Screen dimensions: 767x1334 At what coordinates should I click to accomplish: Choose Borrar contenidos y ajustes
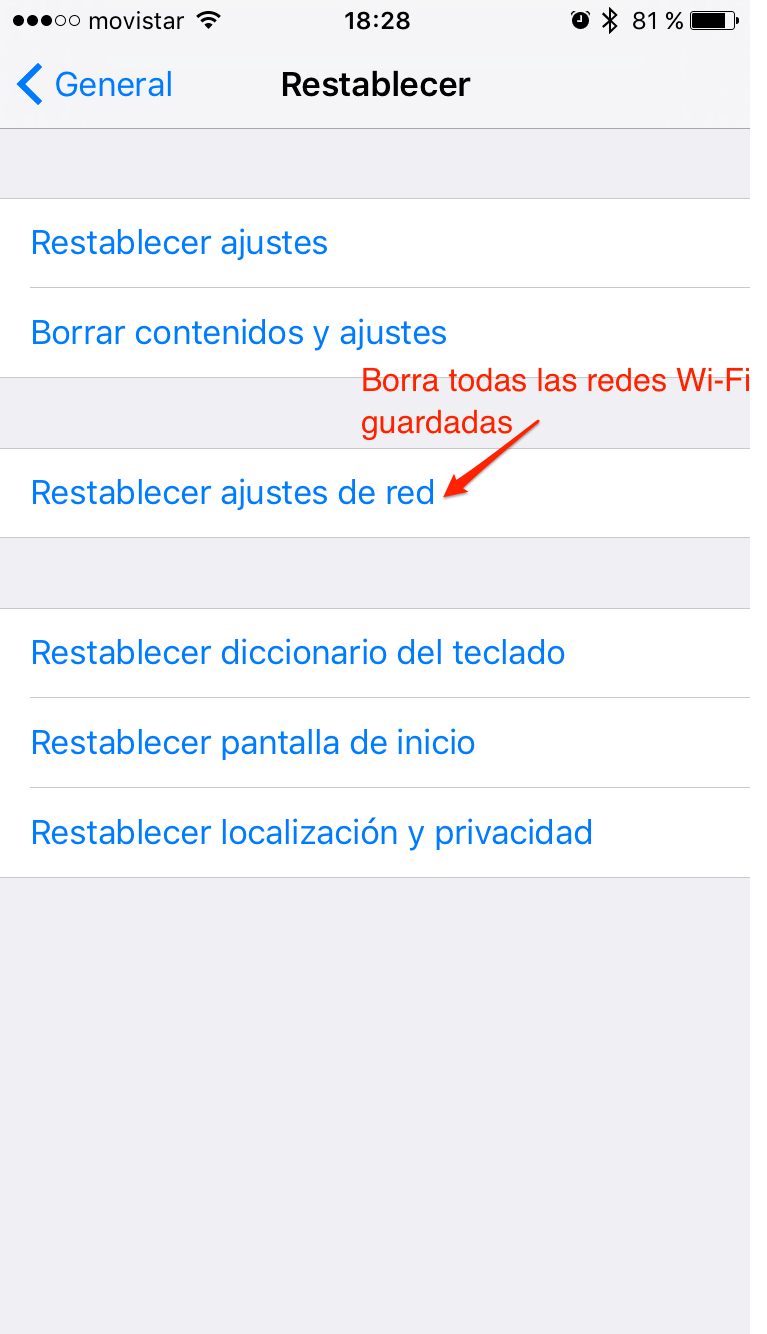pos(375,333)
